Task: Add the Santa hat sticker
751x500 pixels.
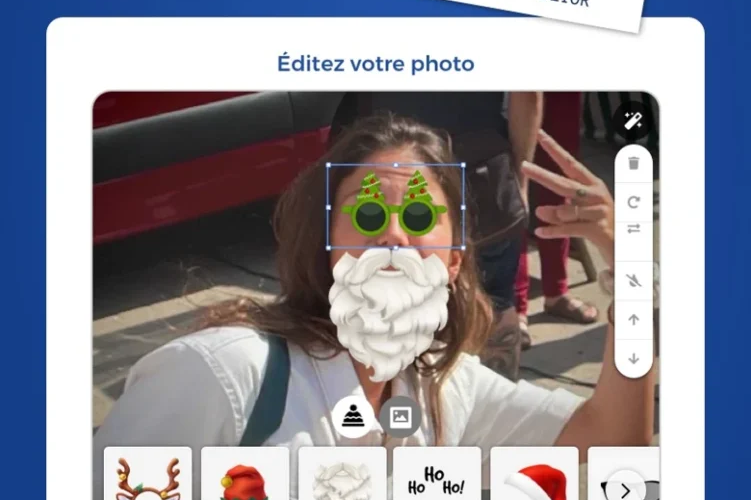Action: coord(535,474)
